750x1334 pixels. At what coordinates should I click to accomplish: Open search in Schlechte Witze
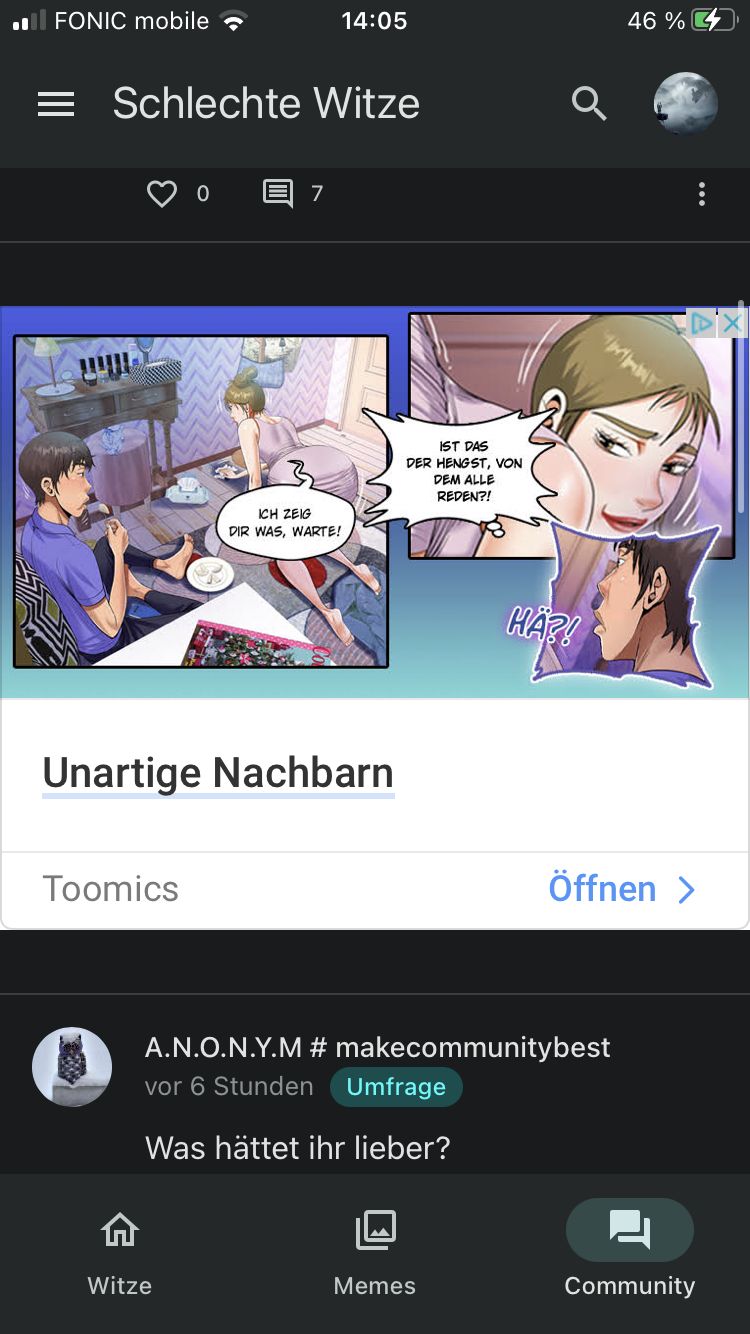click(x=589, y=103)
